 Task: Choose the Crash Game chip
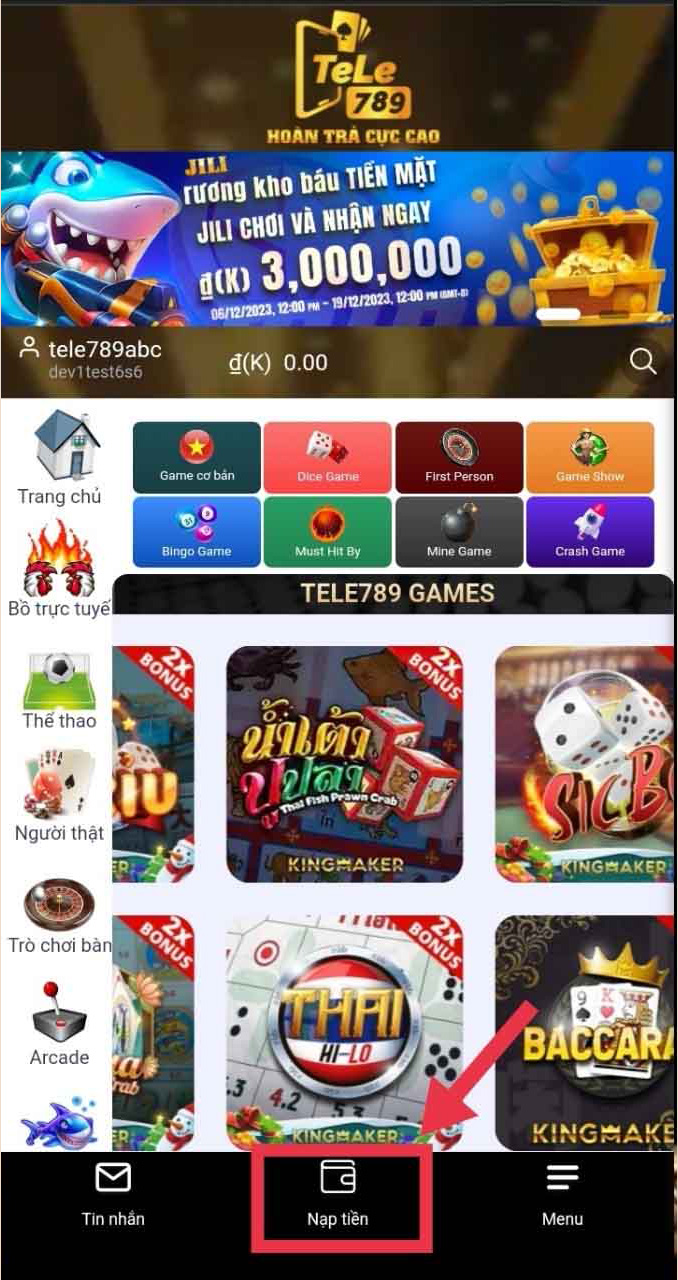tap(590, 532)
